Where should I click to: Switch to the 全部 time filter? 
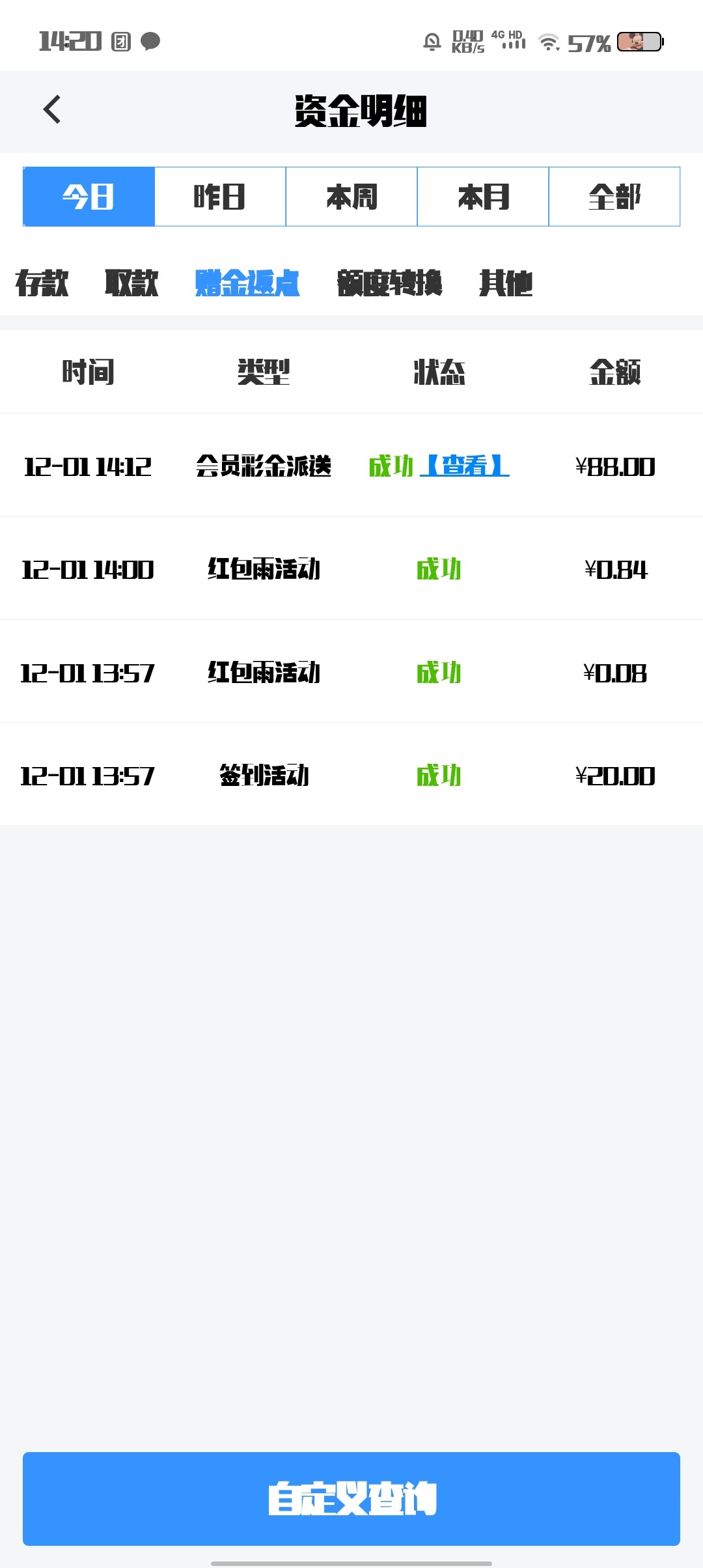[614, 197]
